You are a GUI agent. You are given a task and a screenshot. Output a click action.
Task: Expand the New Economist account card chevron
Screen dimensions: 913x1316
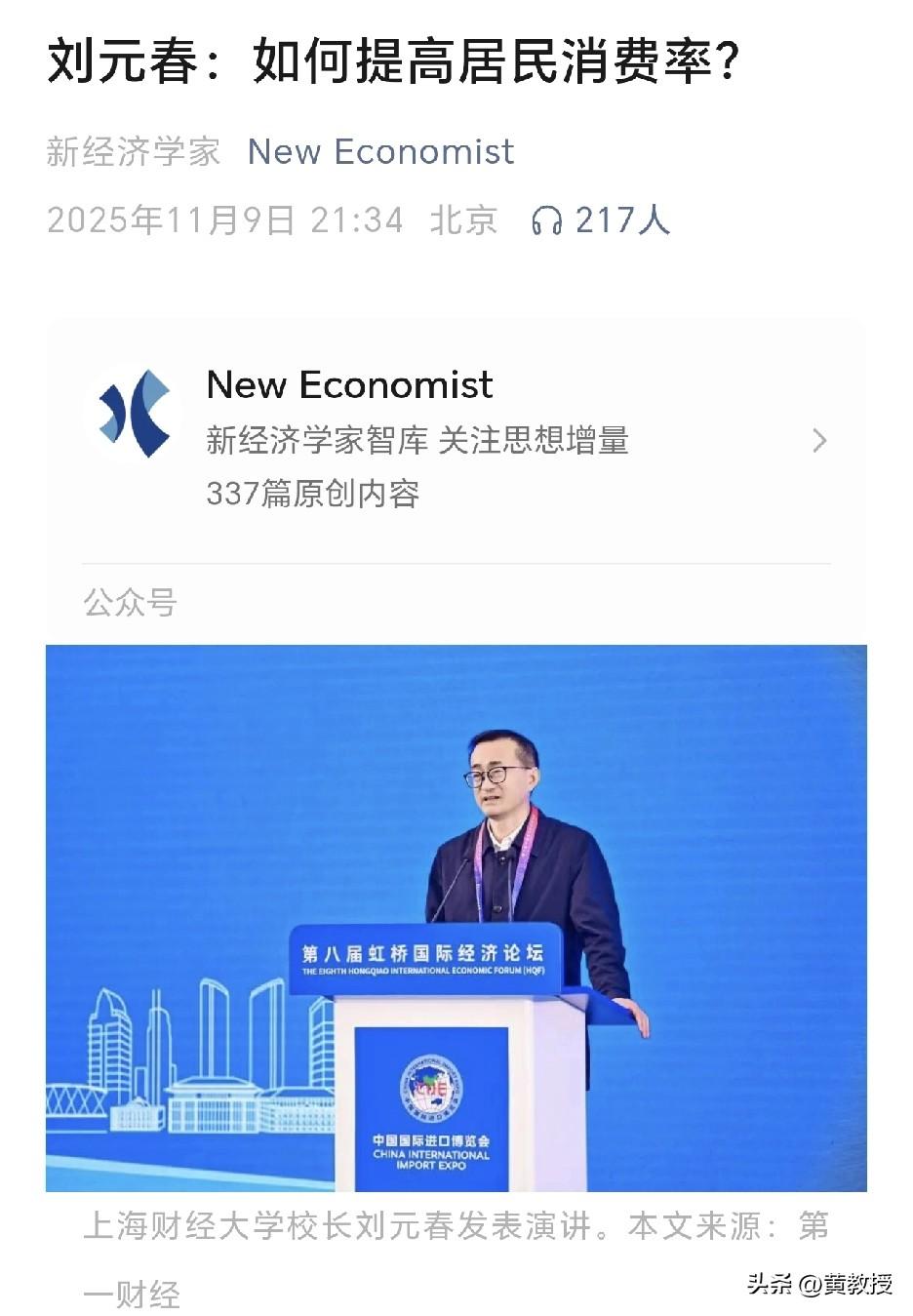click(819, 441)
